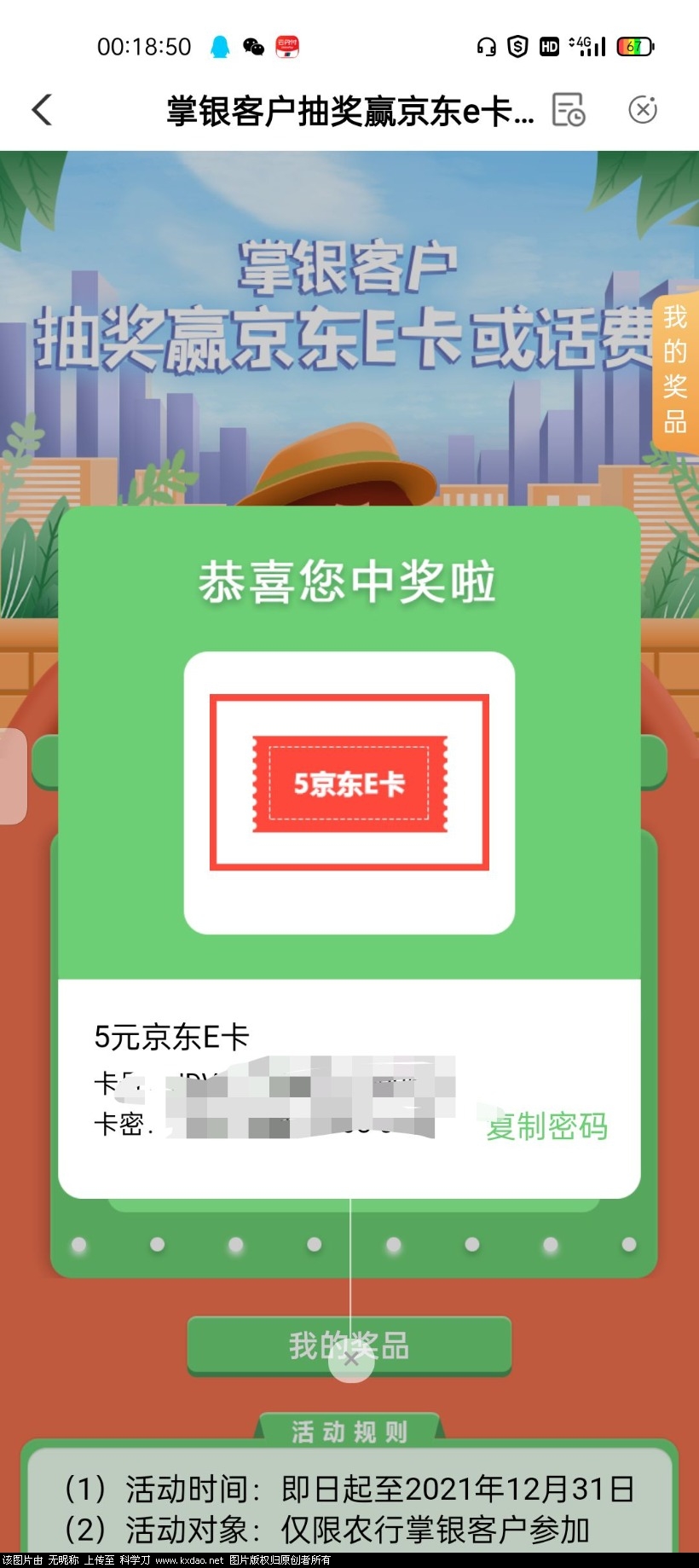
Task: Dismiss the prize popup with the X button
Action: (350, 1360)
